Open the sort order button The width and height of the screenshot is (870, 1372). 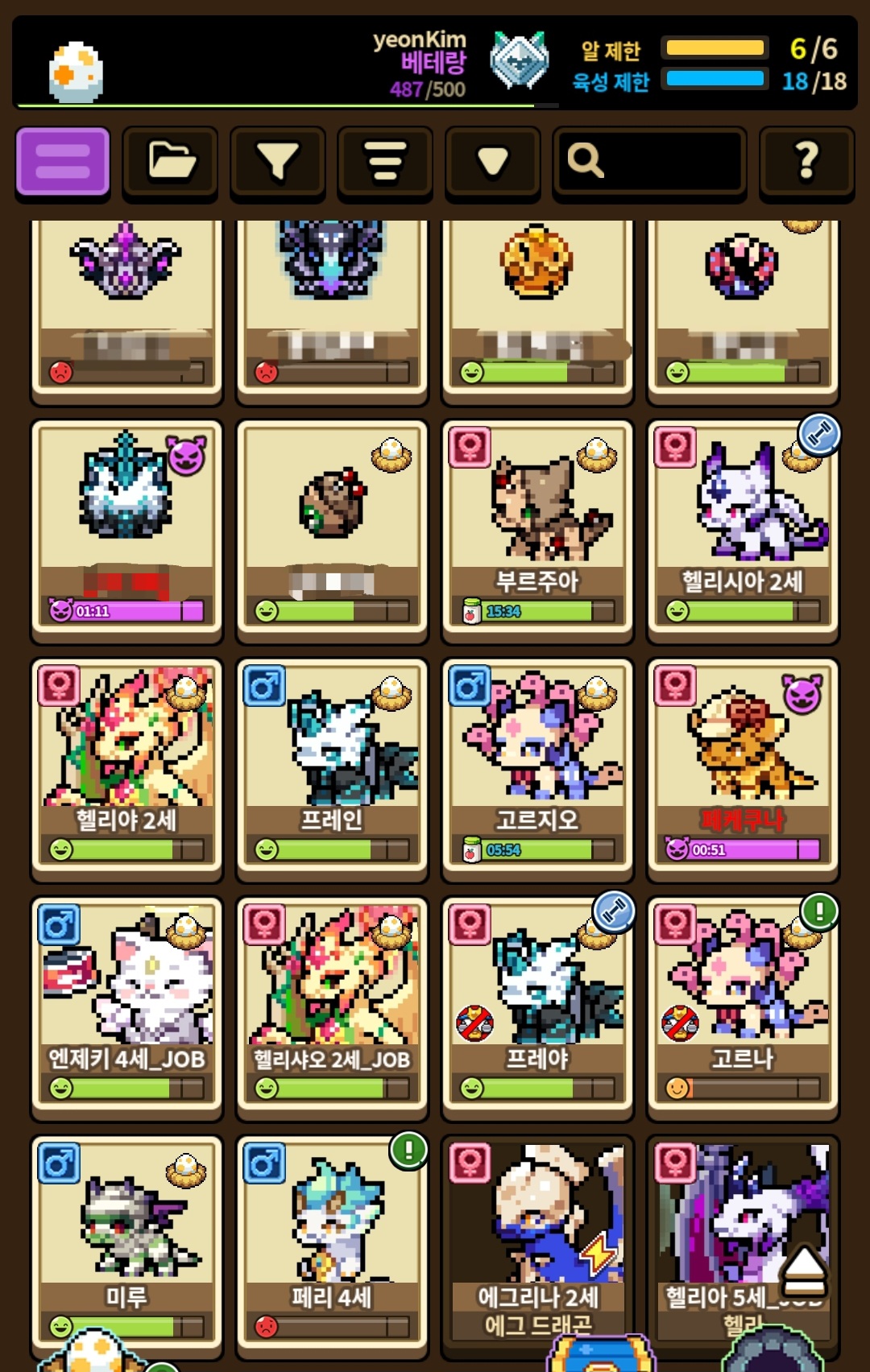(x=385, y=161)
